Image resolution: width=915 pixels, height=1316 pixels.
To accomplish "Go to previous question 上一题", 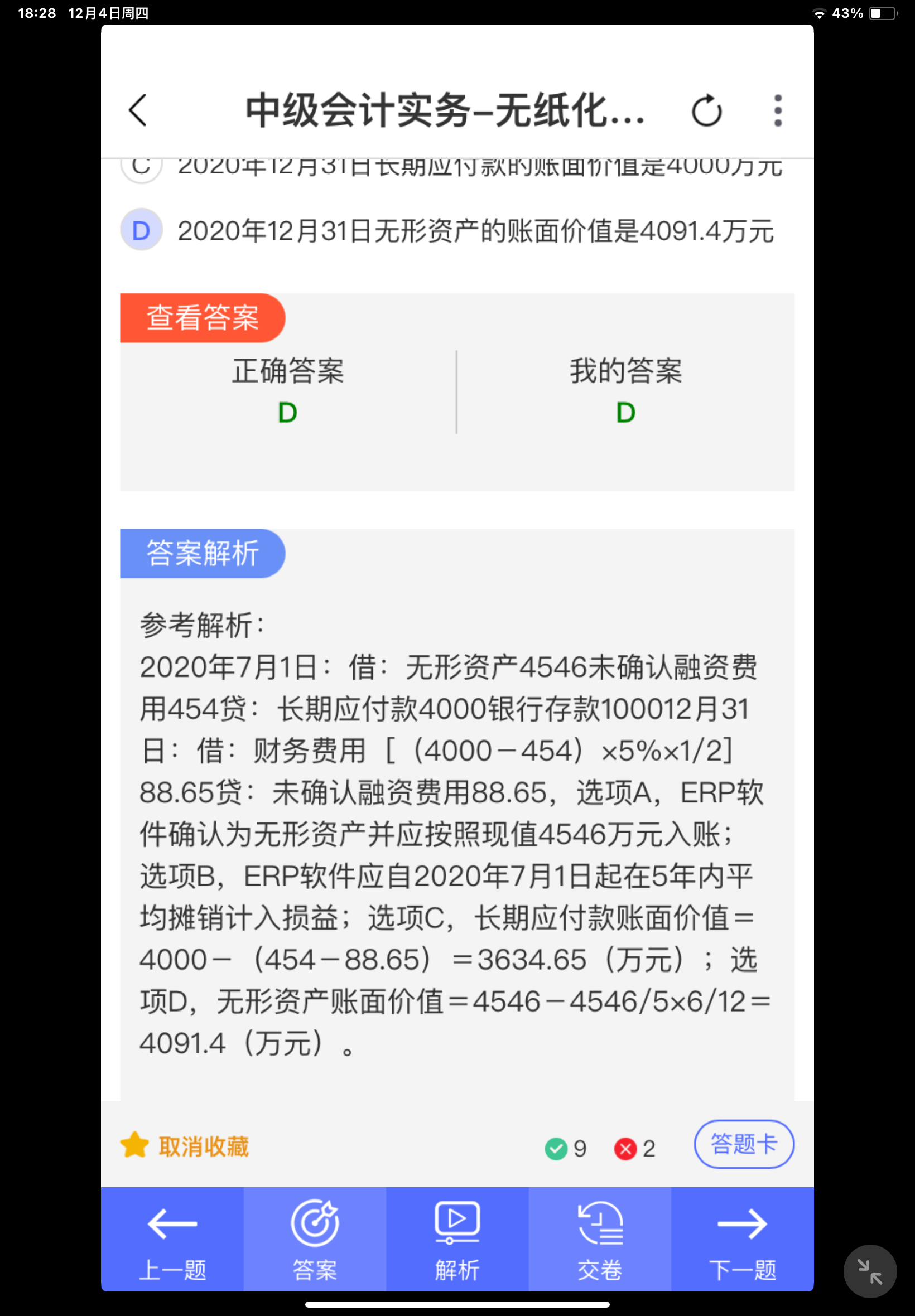I will 172,1238.
